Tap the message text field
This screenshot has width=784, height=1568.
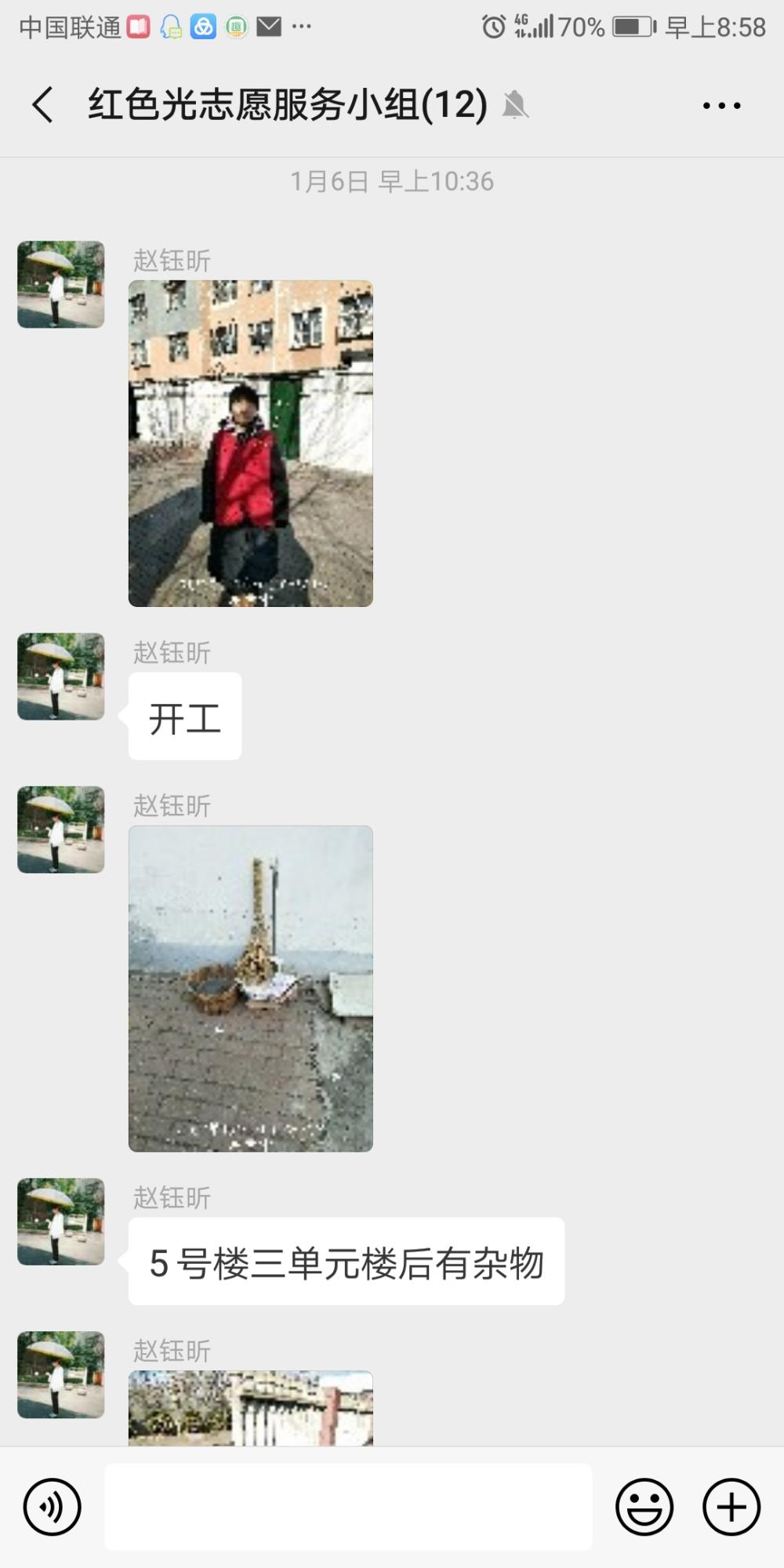(348, 1507)
